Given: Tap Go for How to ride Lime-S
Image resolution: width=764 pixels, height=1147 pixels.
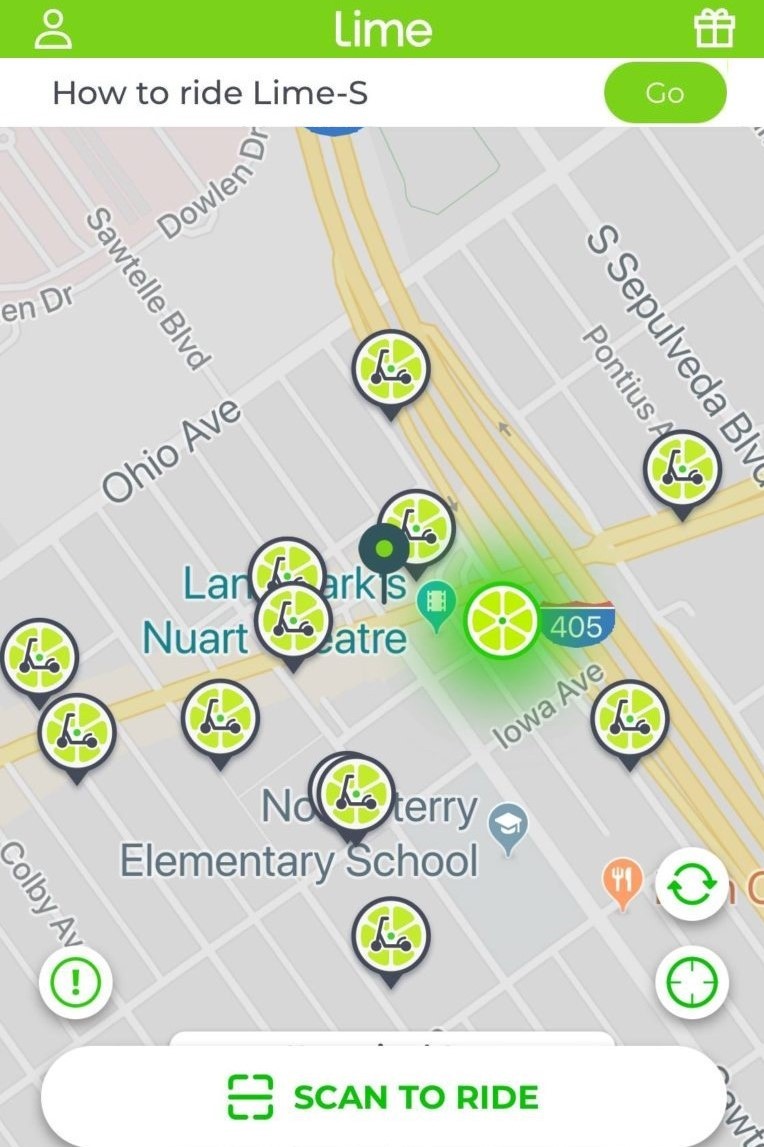Looking at the screenshot, I should click(665, 93).
